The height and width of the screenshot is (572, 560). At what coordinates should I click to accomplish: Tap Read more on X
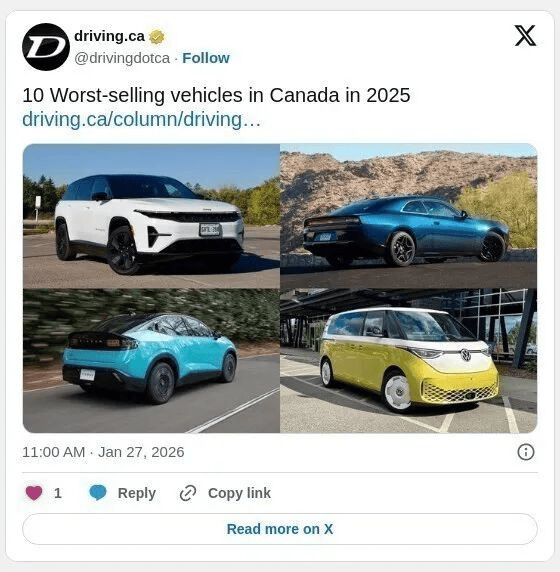(280, 529)
